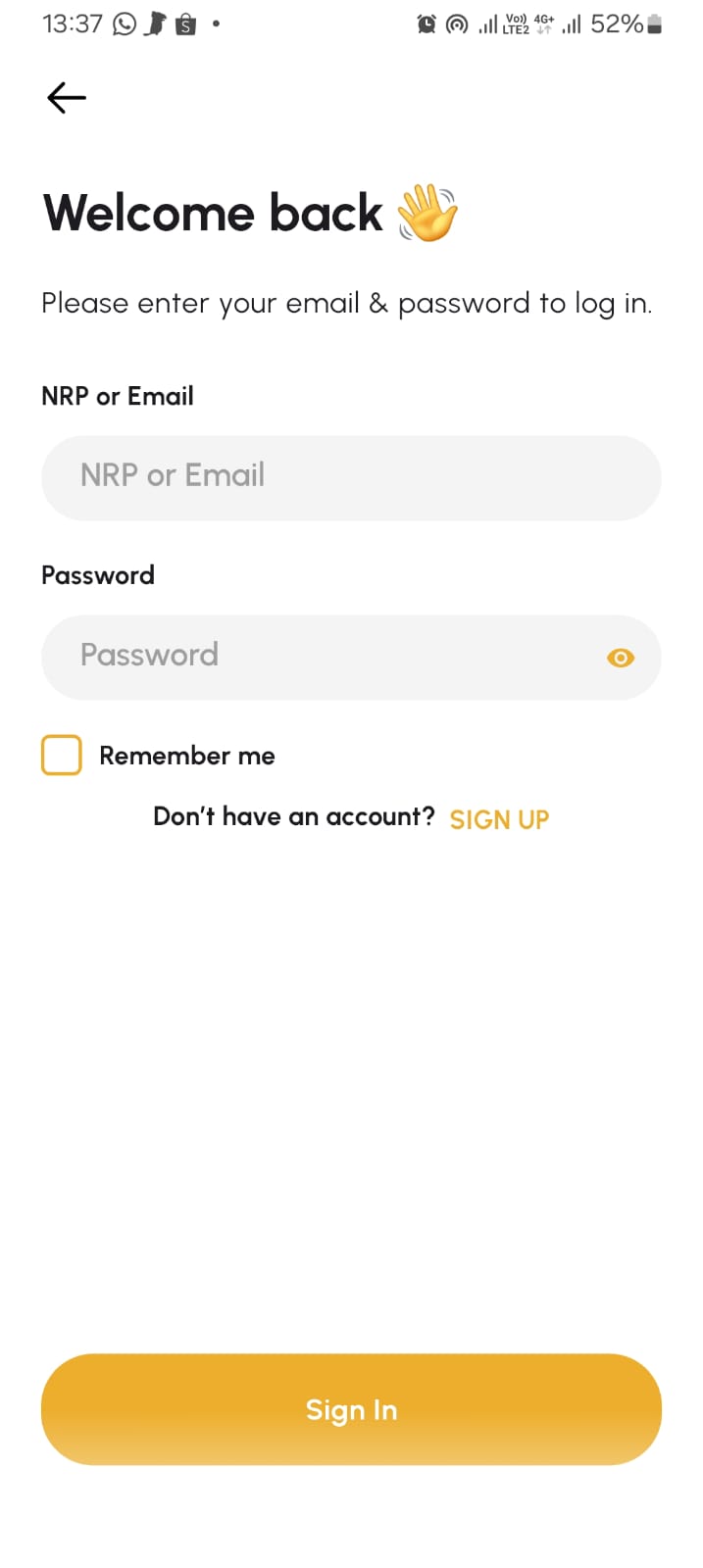Show password with the eye icon

(x=620, y=658)
